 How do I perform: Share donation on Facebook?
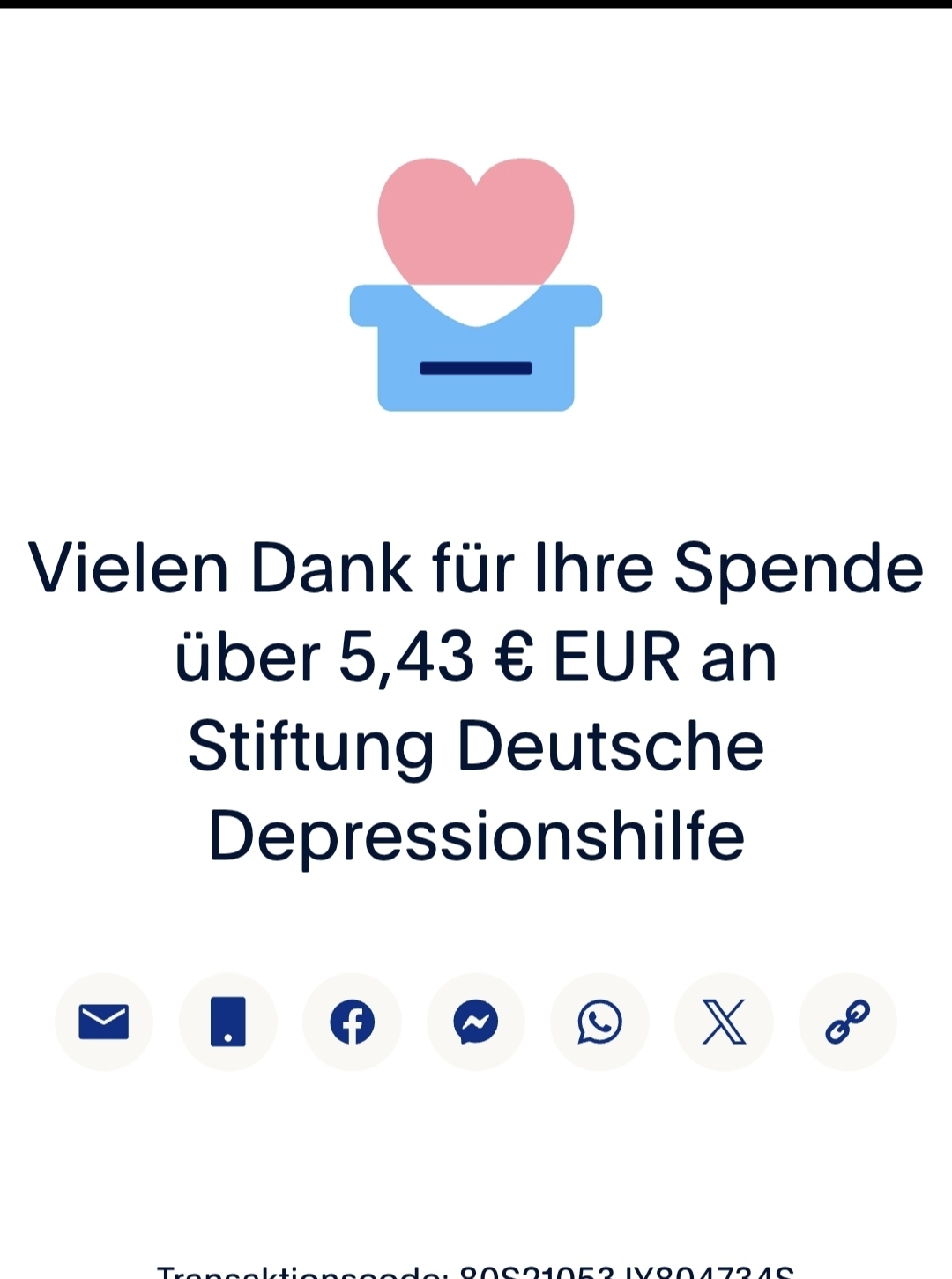pyautogui.click(x=353, y=1022)
